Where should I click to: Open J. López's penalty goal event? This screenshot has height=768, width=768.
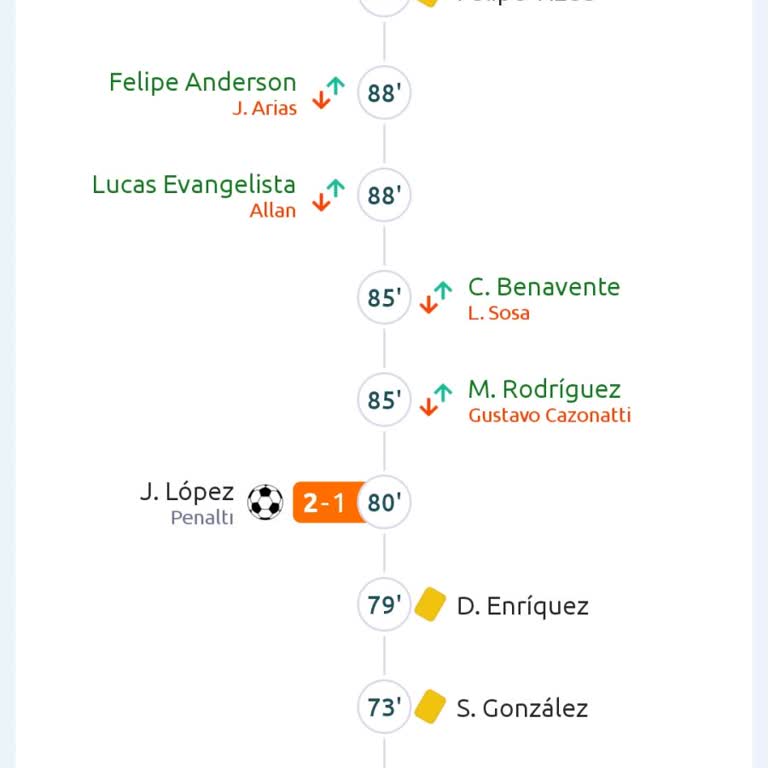click(187, 493)
